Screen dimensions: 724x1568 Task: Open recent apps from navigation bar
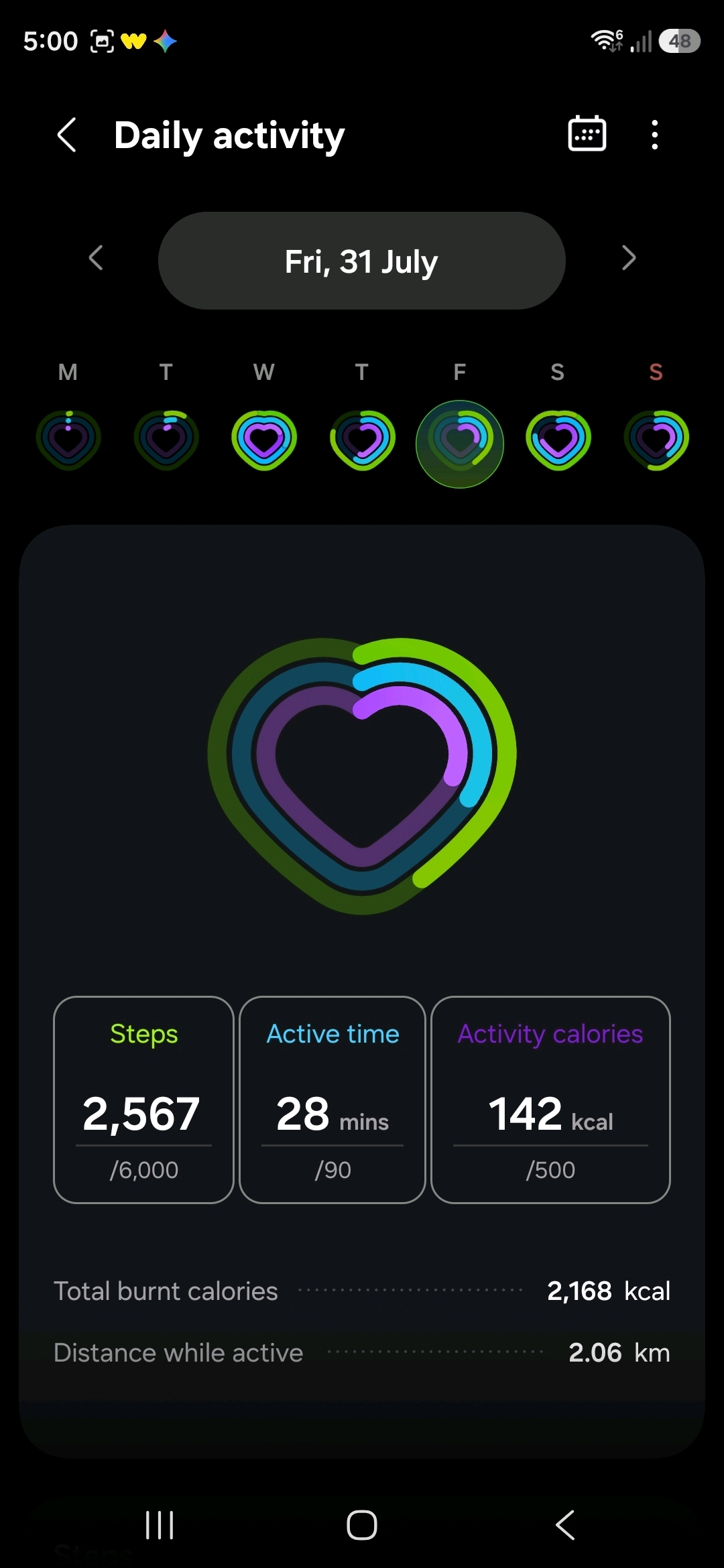160,1525
